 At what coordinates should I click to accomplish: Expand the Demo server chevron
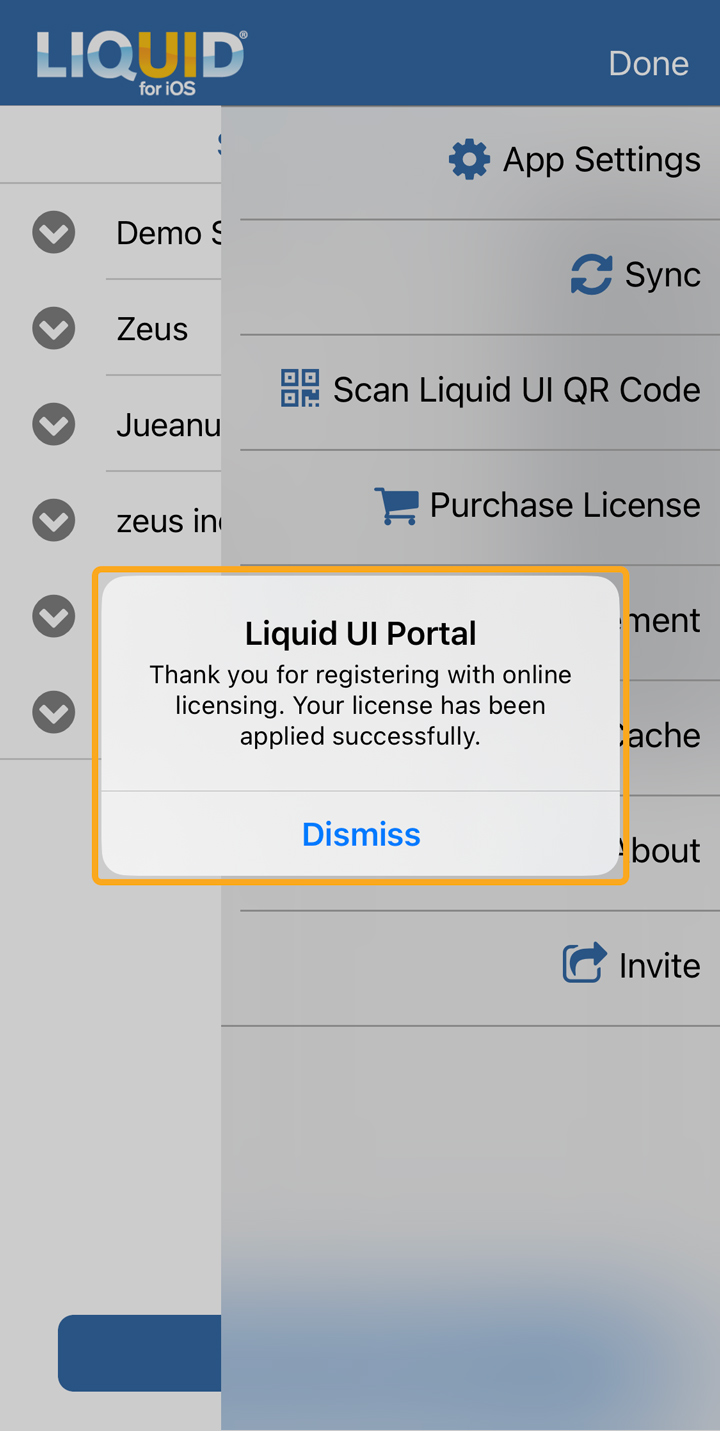[53, 233]
